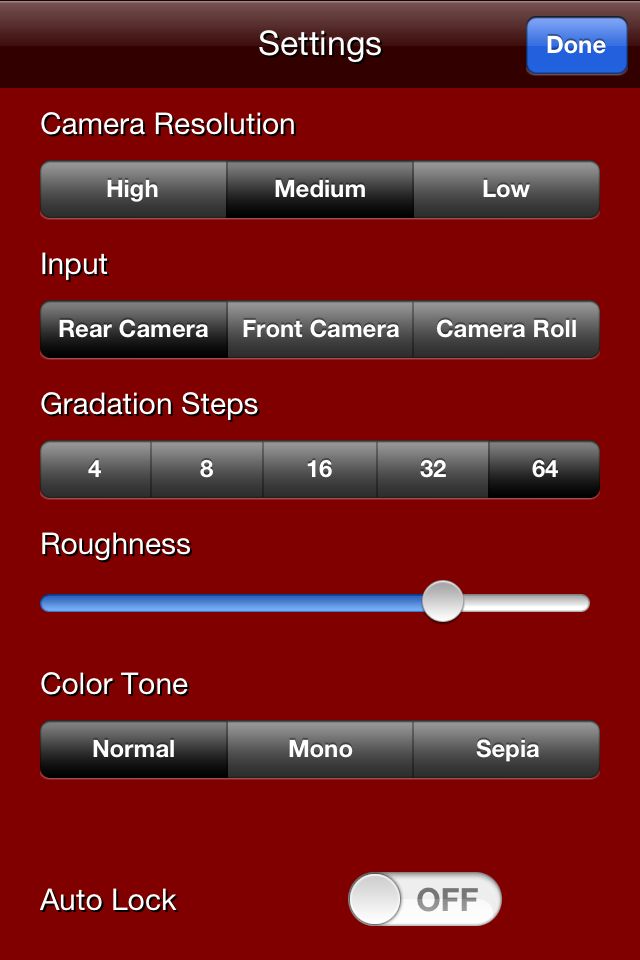Tap Done to close Settings
640x960 pixels.
click(575, 45)
